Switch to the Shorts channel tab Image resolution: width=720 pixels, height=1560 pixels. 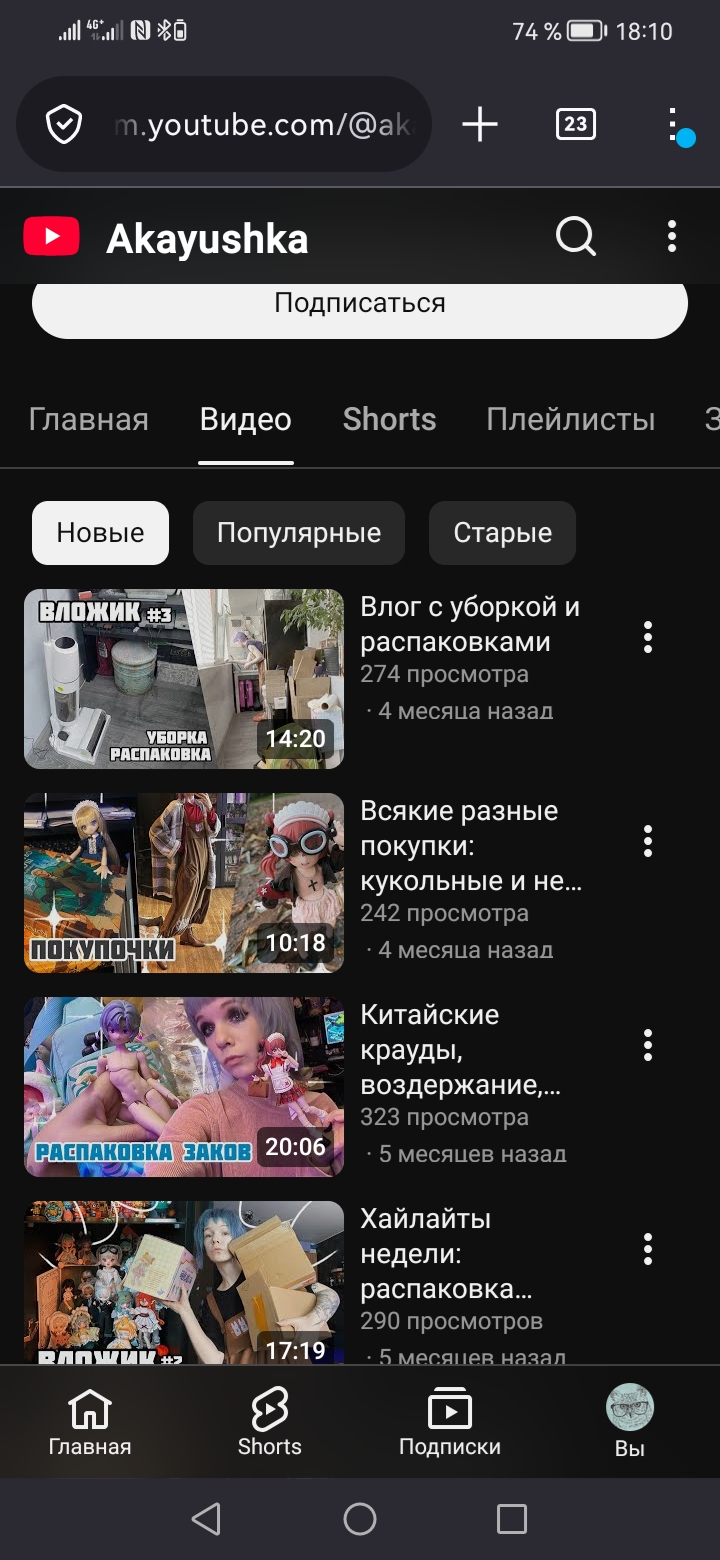(x=389, y=419)
